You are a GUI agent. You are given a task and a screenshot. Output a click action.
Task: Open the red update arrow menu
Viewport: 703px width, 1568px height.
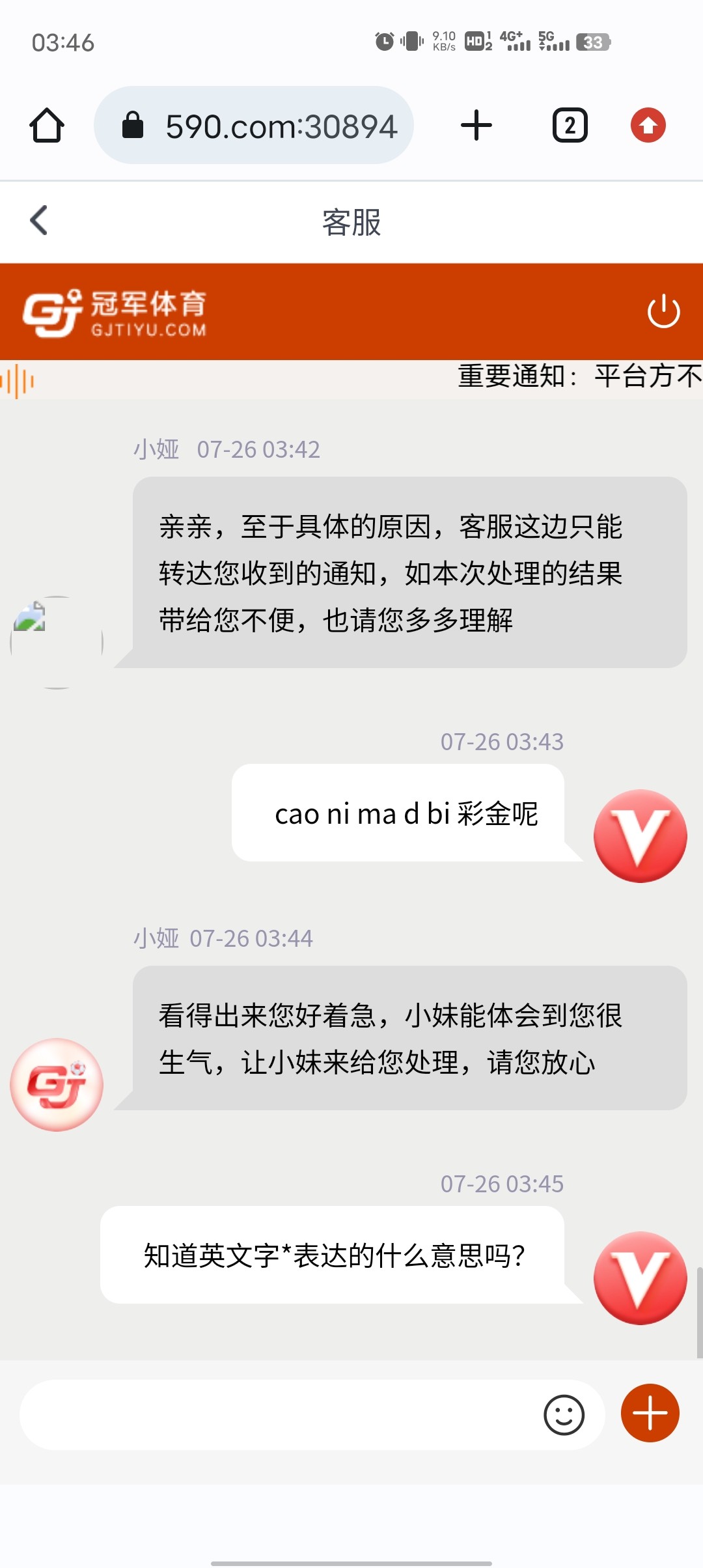(x=648, y=125)
